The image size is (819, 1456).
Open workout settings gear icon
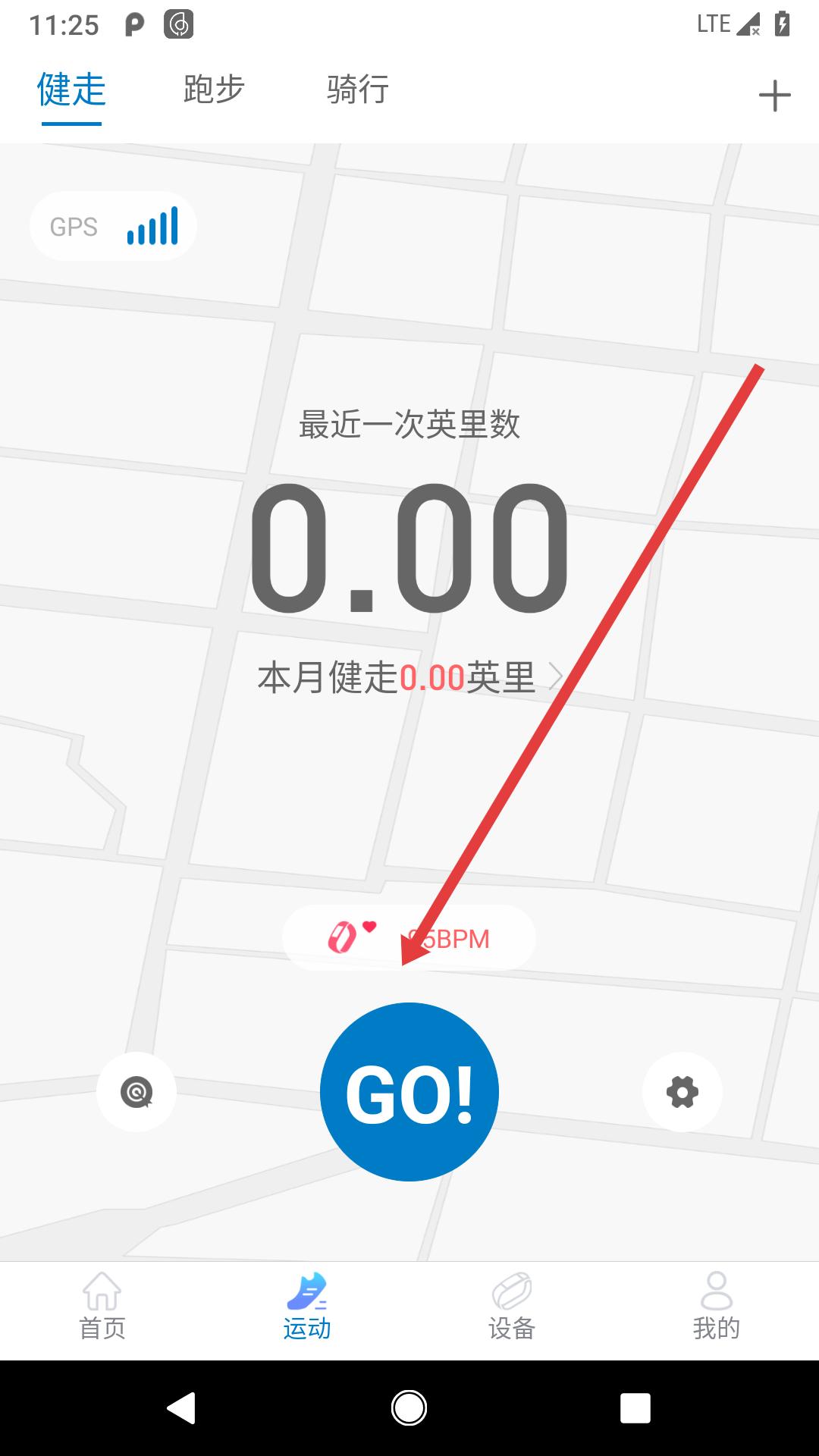[682, 1092]
